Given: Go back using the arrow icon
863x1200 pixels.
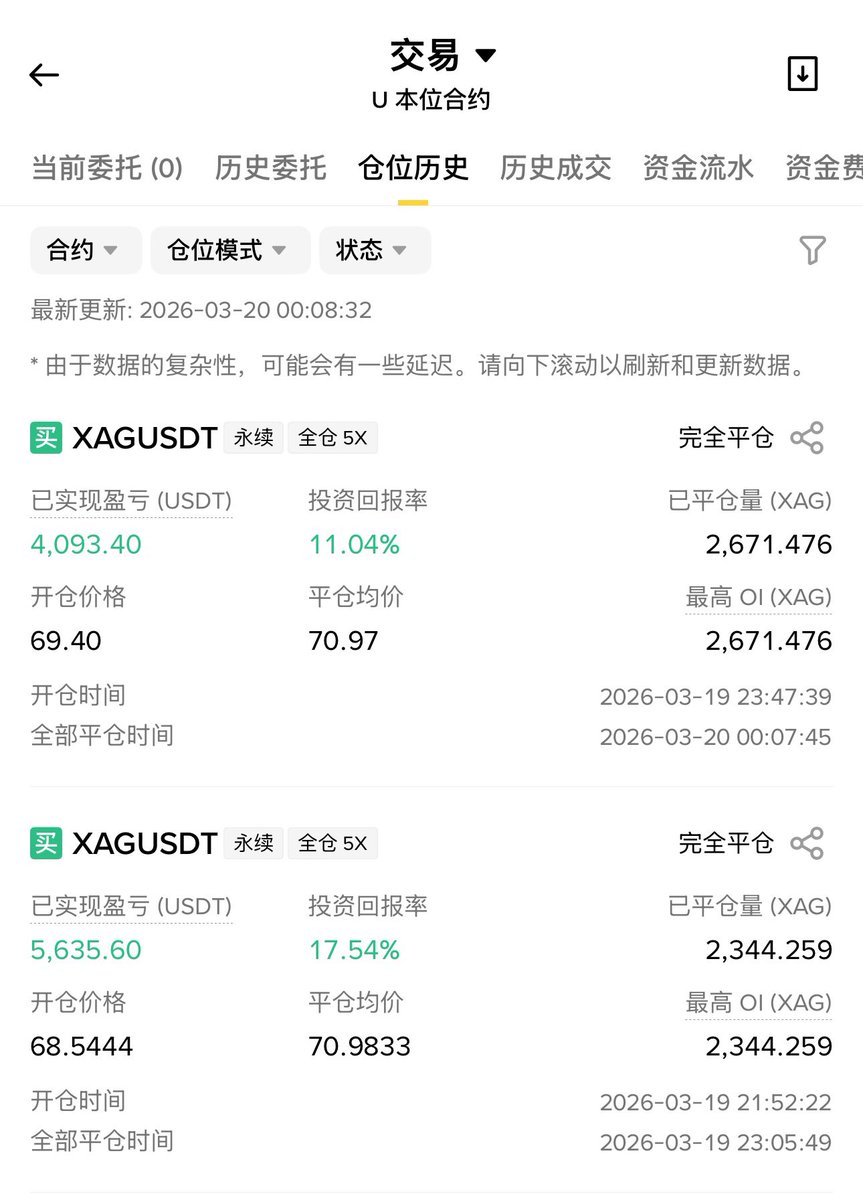Looking at the screenshot, I should 44,75.
